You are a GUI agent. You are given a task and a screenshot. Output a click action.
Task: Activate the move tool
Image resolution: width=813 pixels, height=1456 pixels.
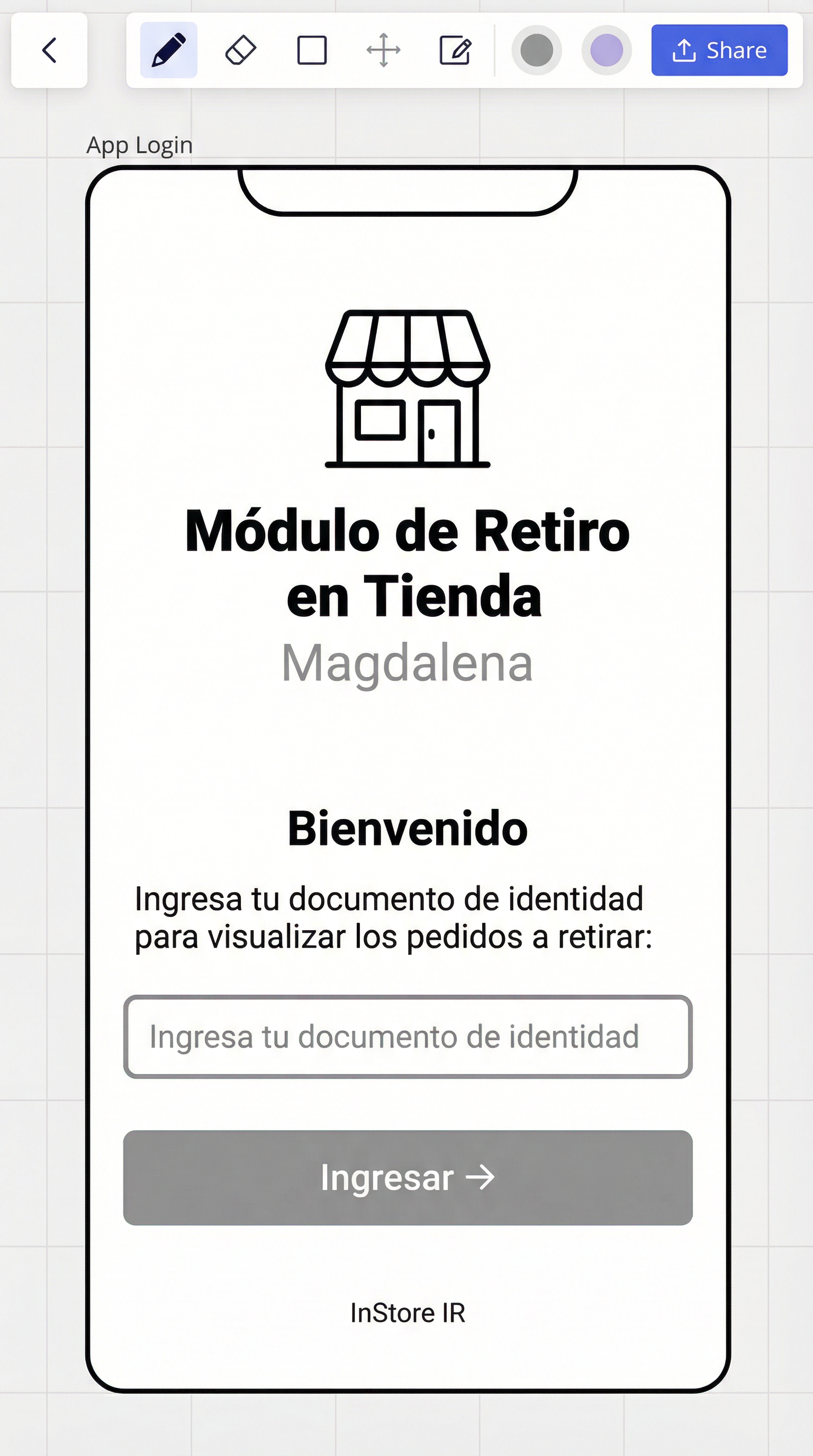coord(383,50)
